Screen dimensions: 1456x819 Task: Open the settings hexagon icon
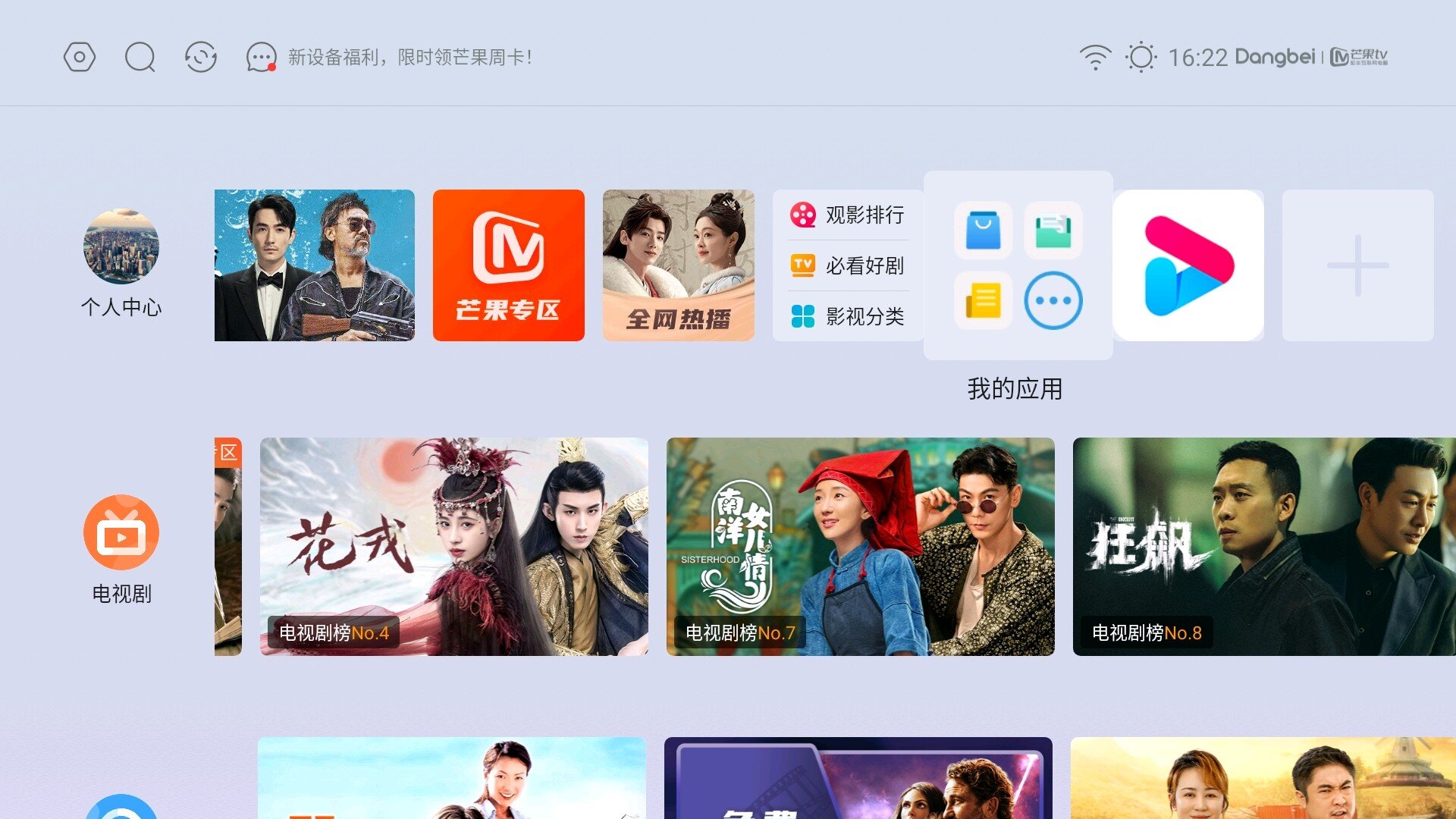(x=80, y=57)
